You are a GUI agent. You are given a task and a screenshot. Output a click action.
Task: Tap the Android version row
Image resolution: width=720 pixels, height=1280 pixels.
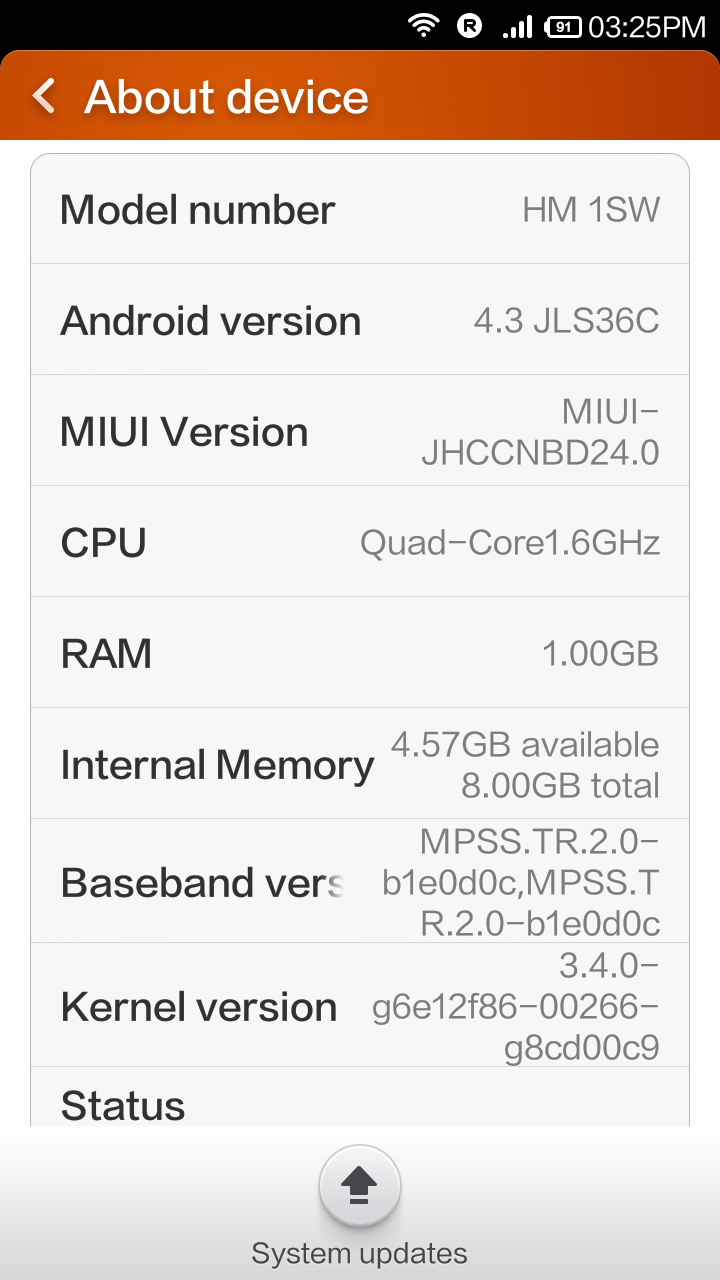tap(360, 320)
